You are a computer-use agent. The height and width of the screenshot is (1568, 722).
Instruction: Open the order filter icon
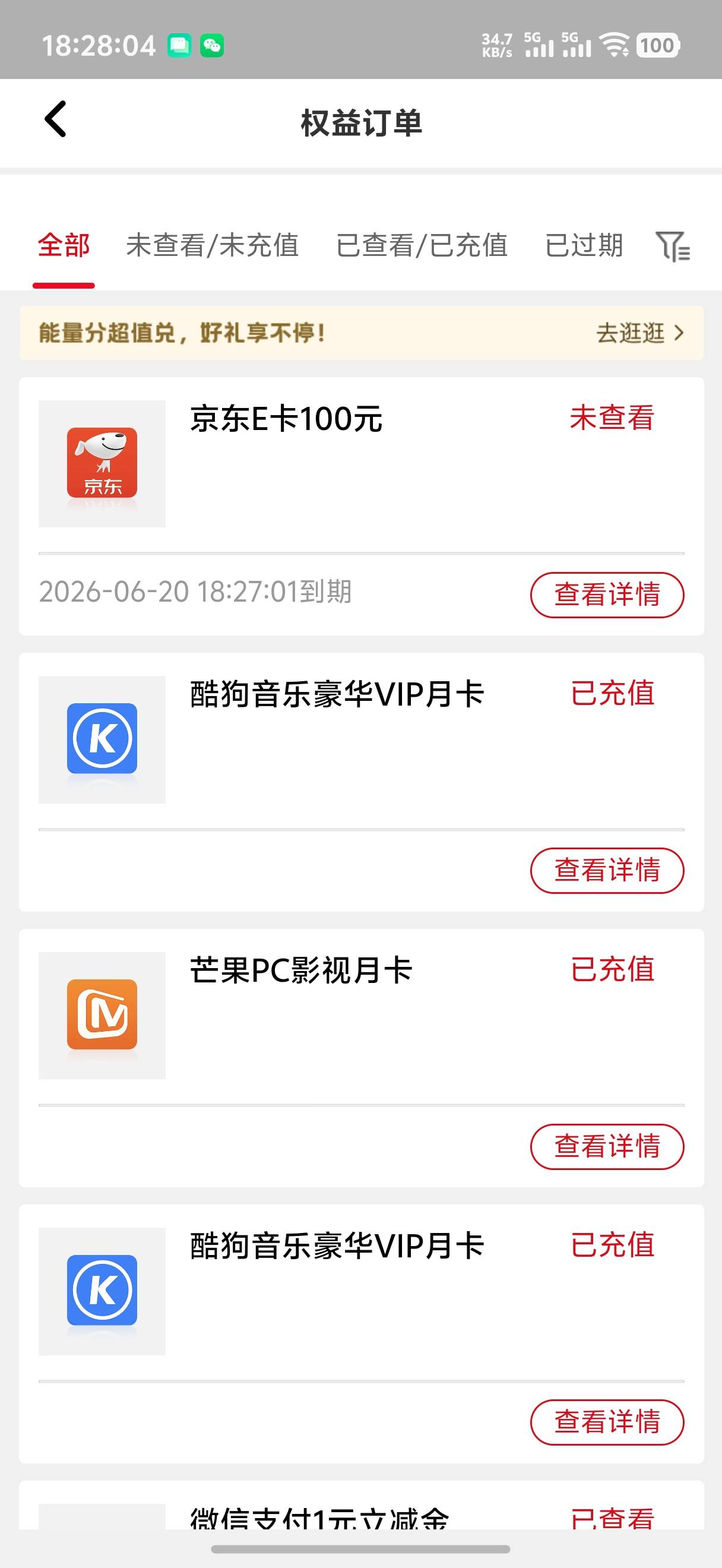672,246
